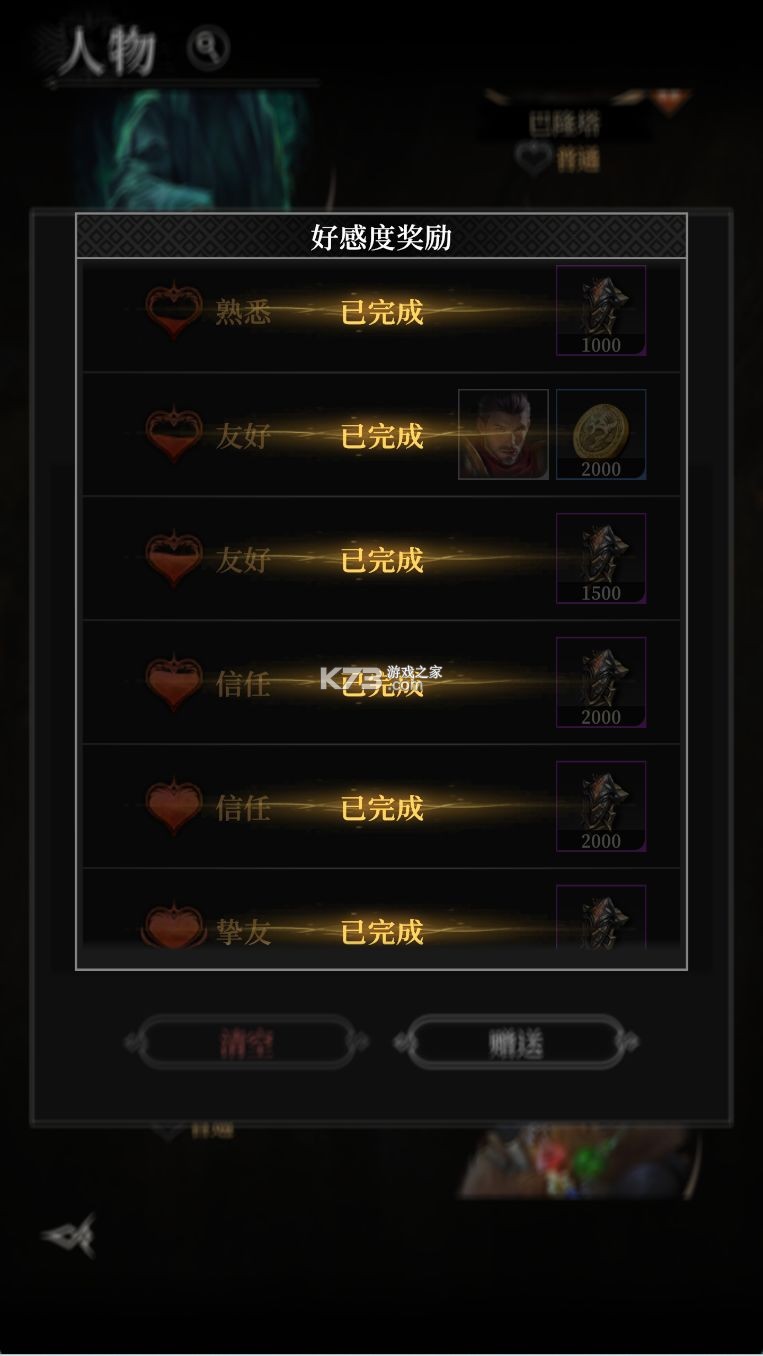Tap the 挚友 heart icon at bottom

(172, 927)
